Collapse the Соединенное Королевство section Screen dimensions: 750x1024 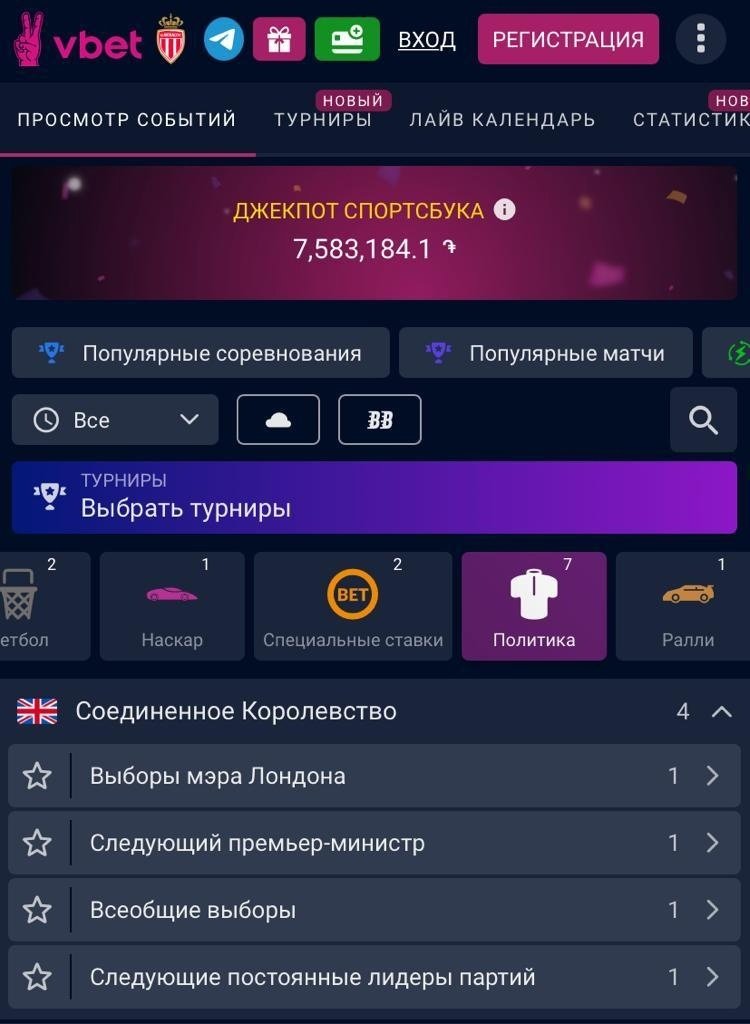pyautogui.click(x=721, y=712)
